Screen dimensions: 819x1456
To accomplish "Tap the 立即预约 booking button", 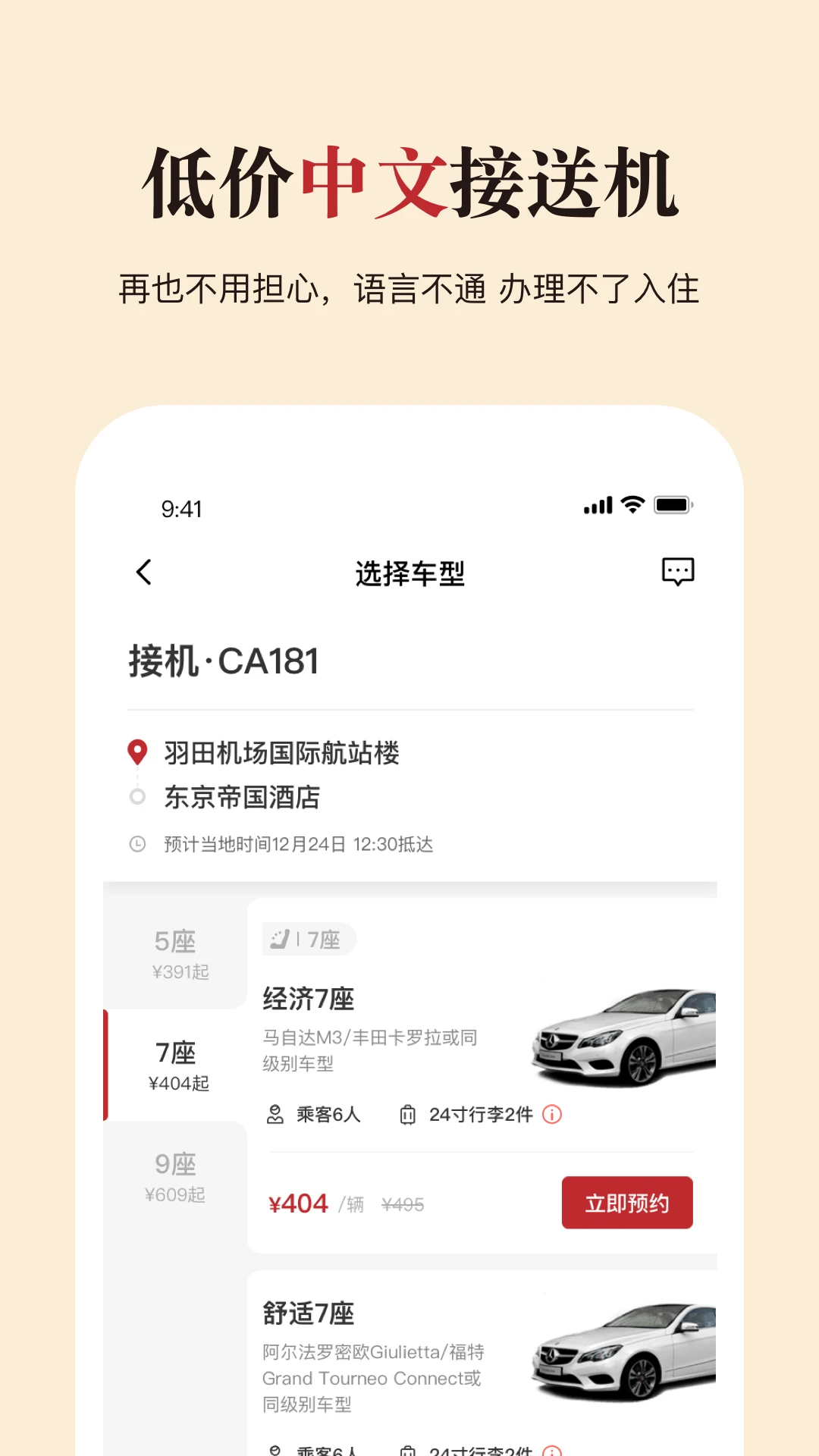I will coord(627,1203).
